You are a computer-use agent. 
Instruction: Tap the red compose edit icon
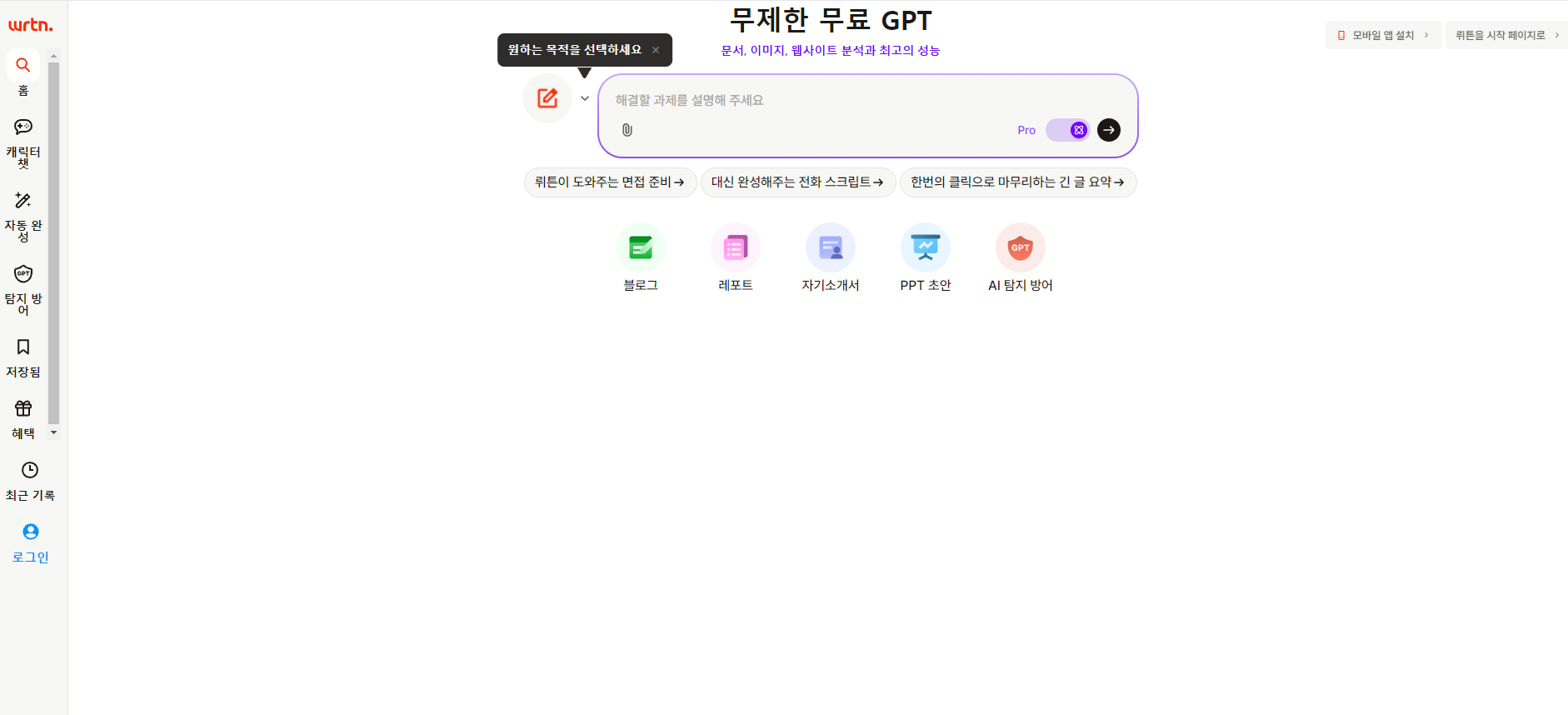coord(547,98)
